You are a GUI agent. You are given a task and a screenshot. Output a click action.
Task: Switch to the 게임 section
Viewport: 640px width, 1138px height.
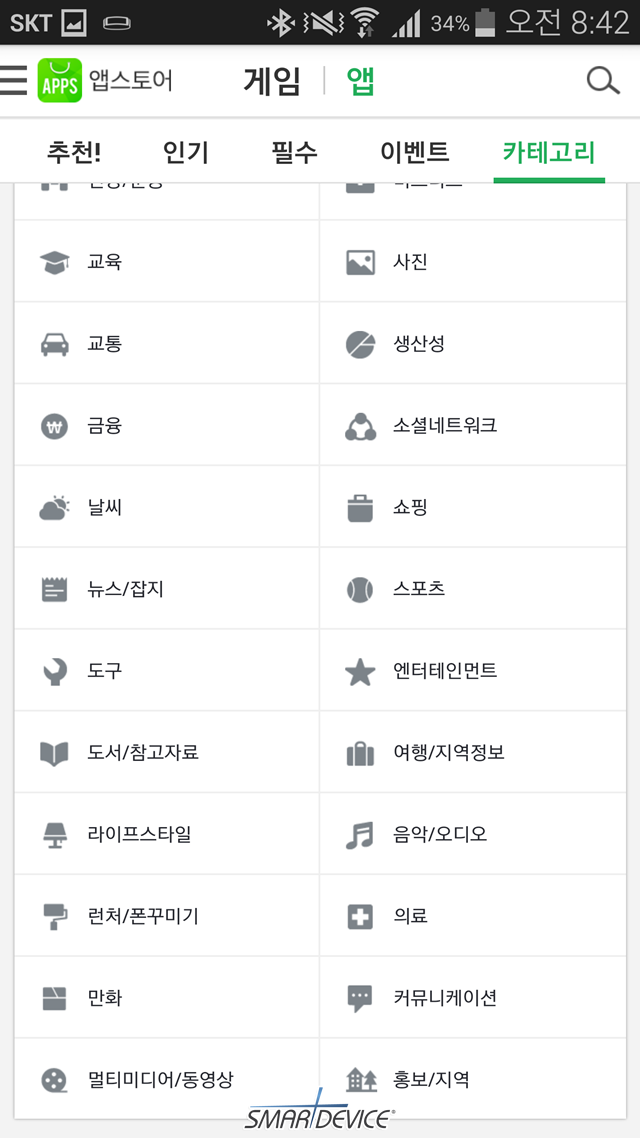tap(272, 81)
